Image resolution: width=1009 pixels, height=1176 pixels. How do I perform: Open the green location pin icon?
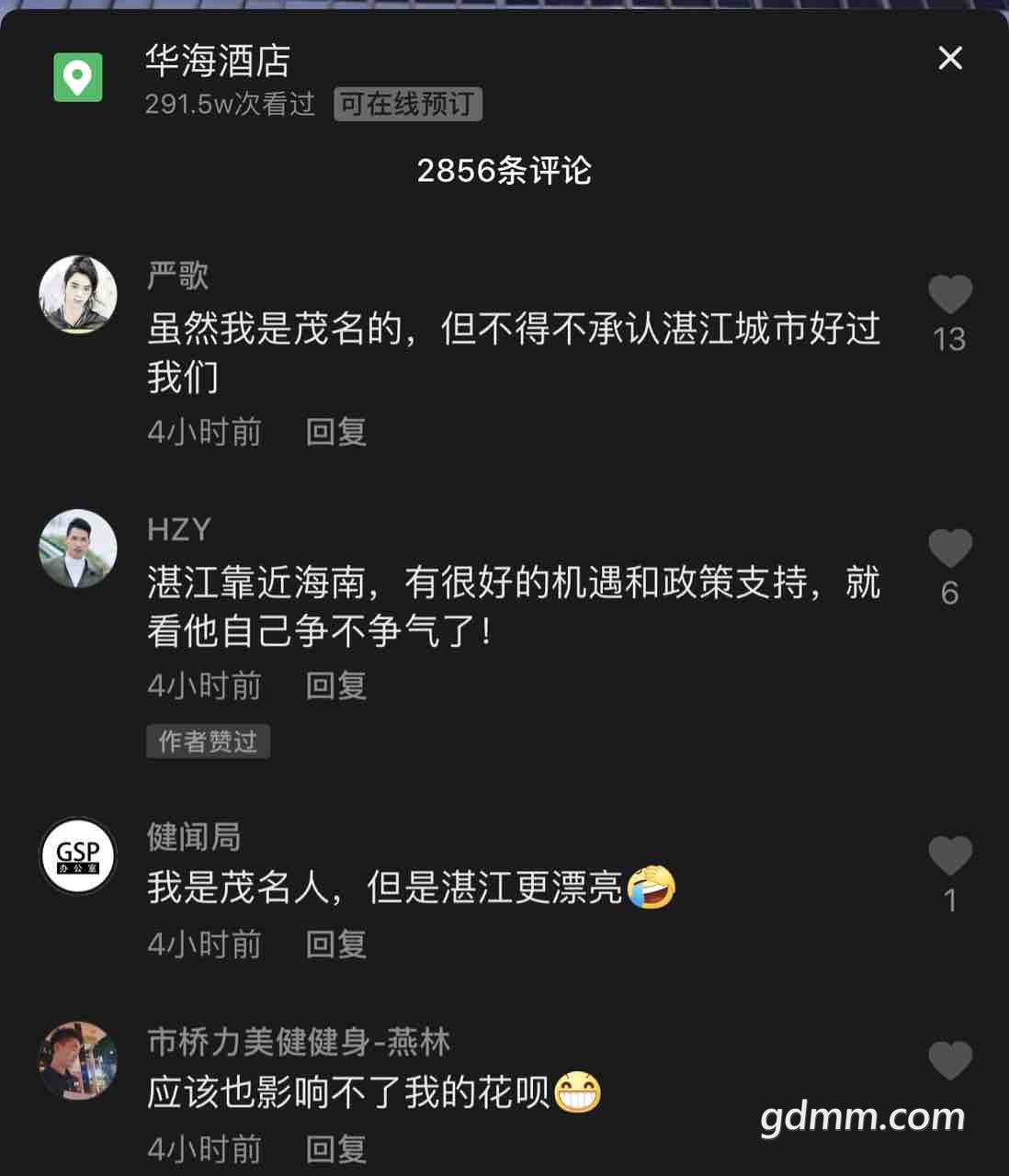click(78, 77)
